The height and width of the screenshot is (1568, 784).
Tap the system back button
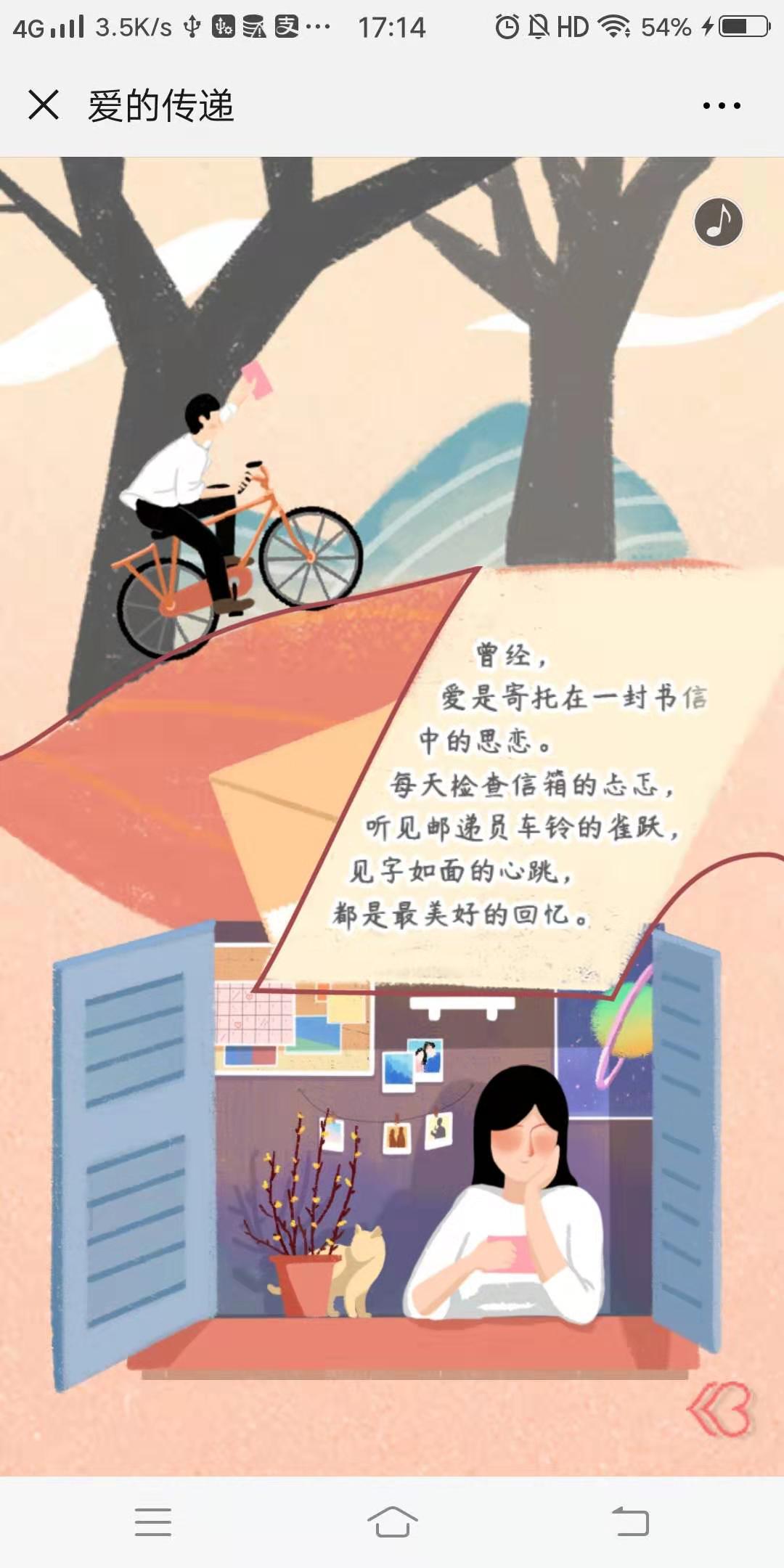[630, 1522]
